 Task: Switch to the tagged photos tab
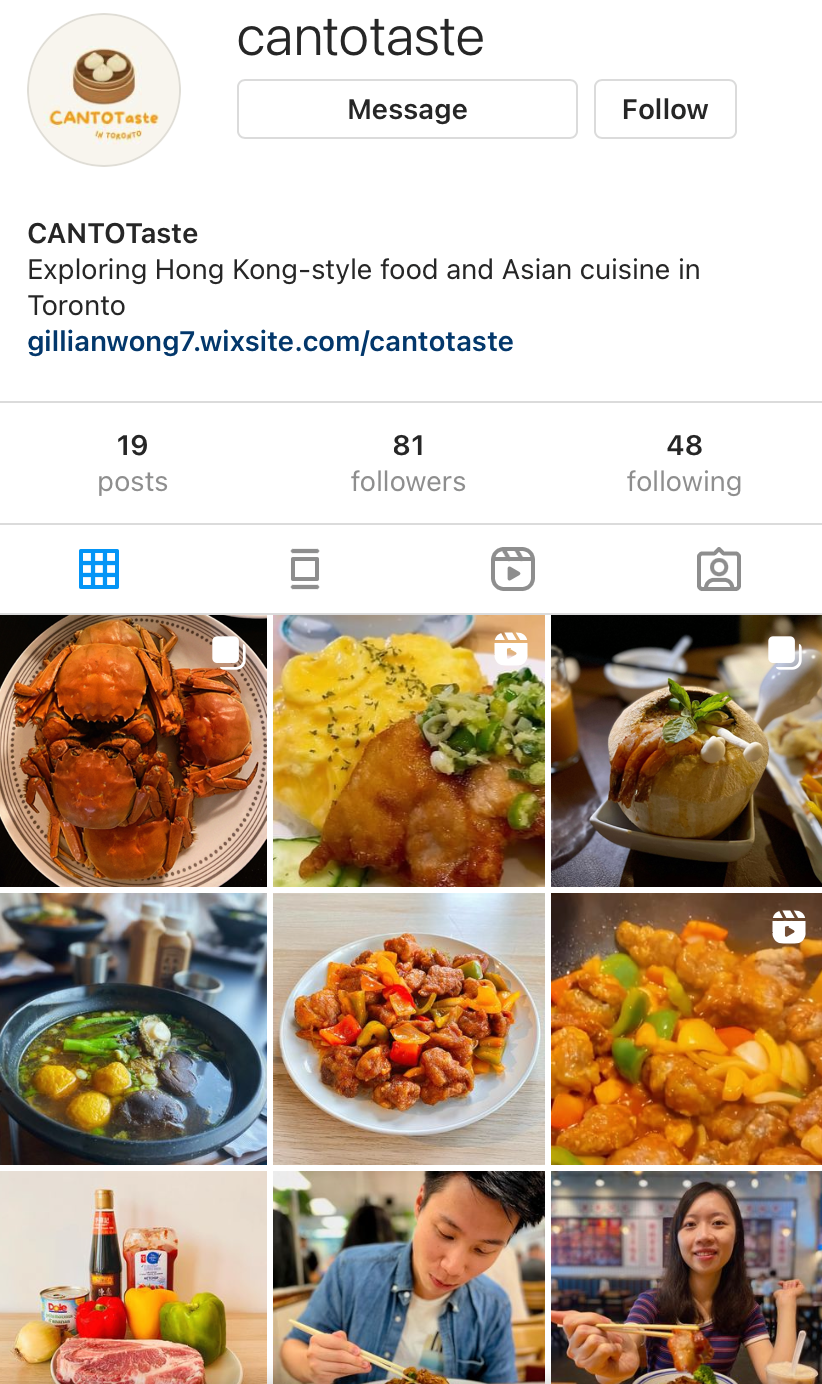point(718,569)
